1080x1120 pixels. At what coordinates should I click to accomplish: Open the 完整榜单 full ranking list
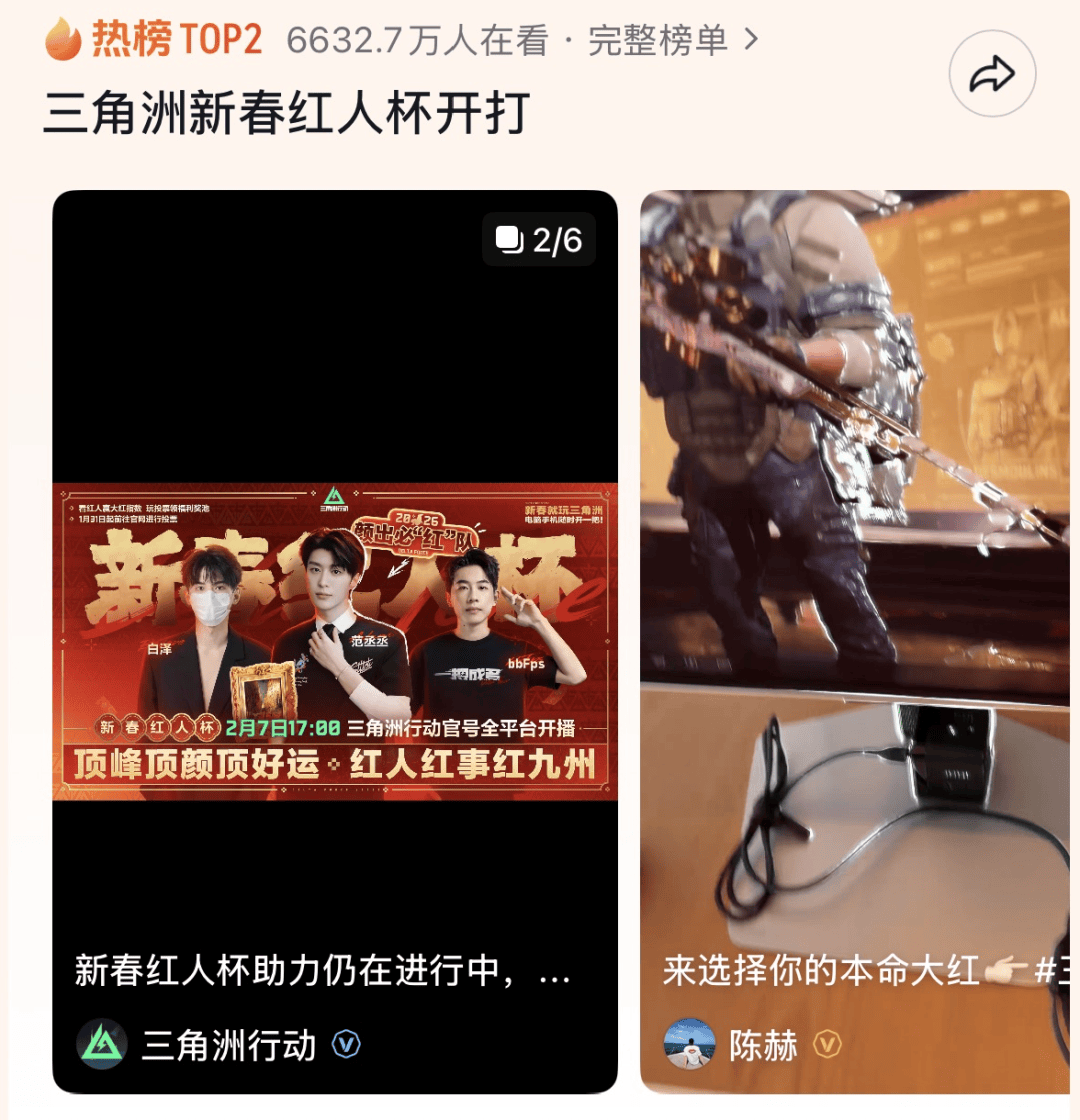672,40
